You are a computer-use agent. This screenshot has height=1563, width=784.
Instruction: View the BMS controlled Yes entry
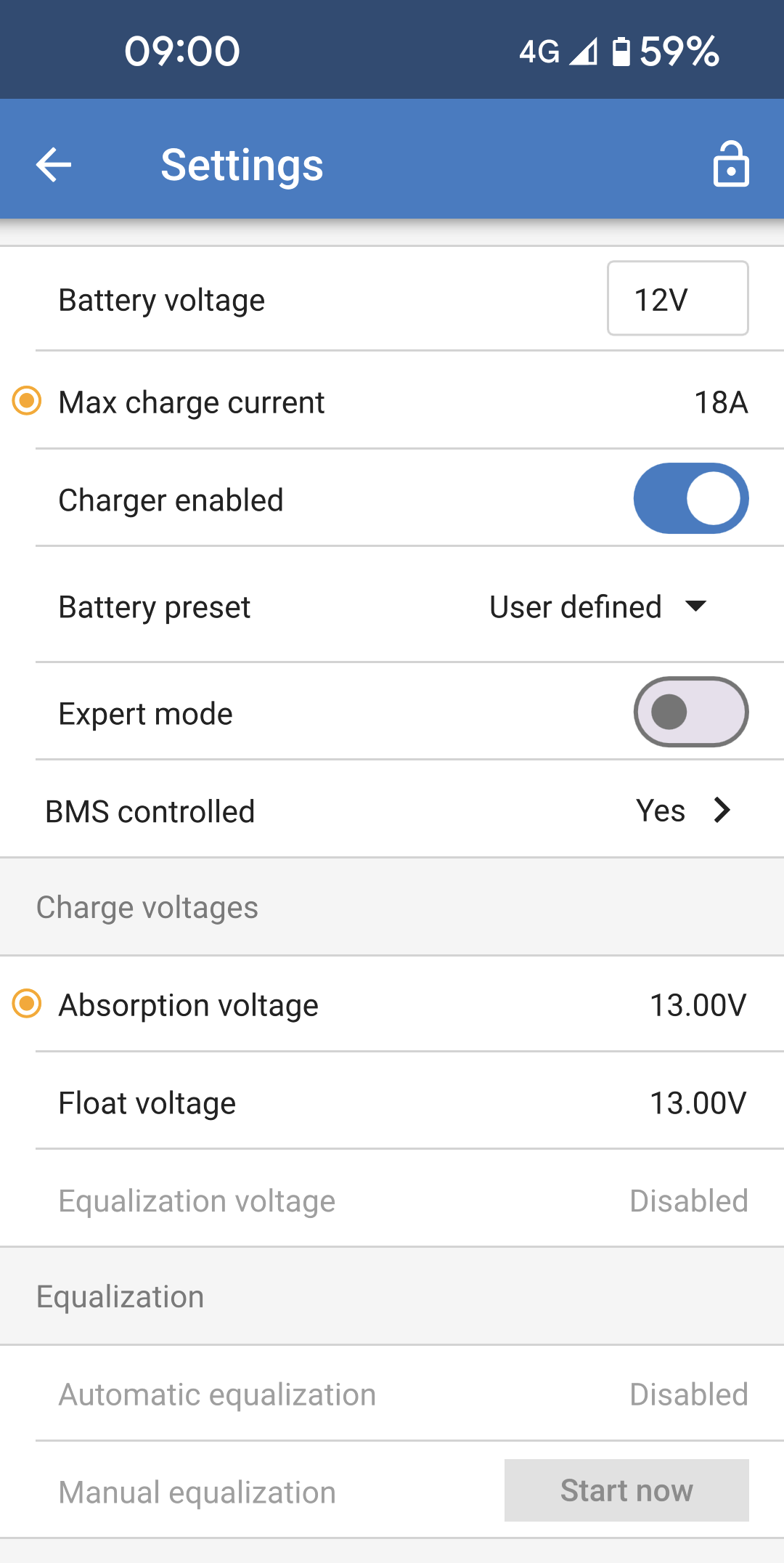tap(659, 811)
